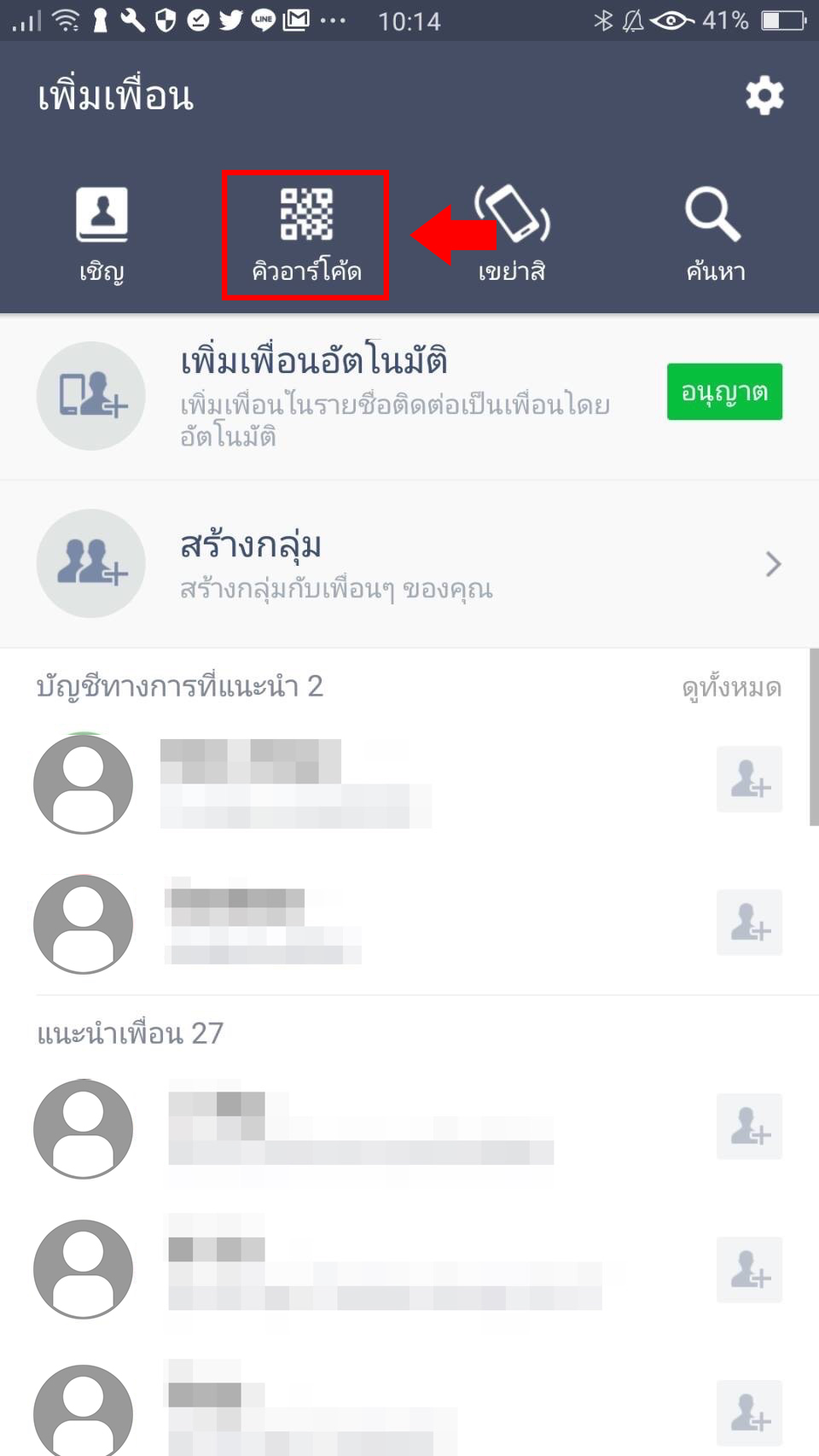Open the สร้างกลุ่ม create group row
This screenshot has width=819, height=1456.
coord(409,563)
